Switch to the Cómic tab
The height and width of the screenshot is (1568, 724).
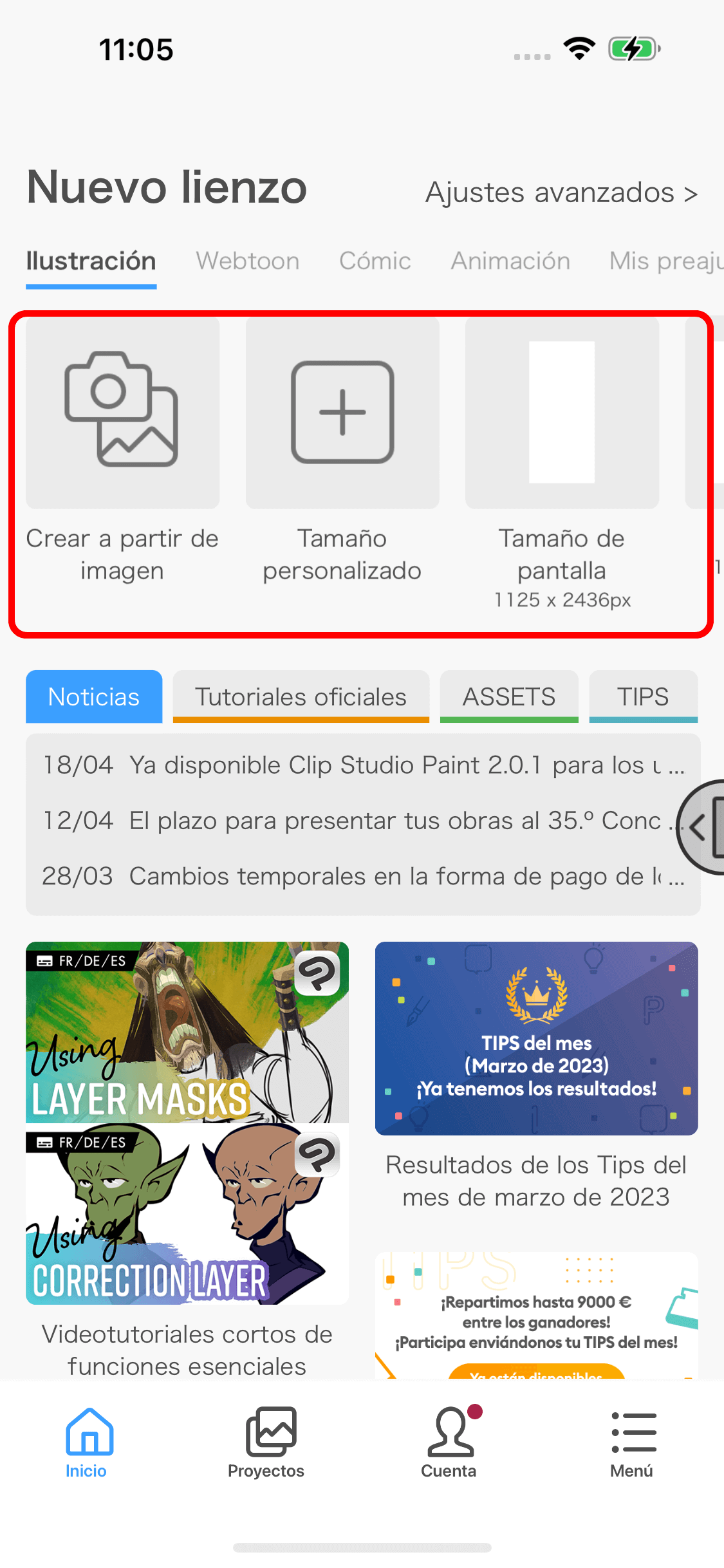click(x=375, y=261)
